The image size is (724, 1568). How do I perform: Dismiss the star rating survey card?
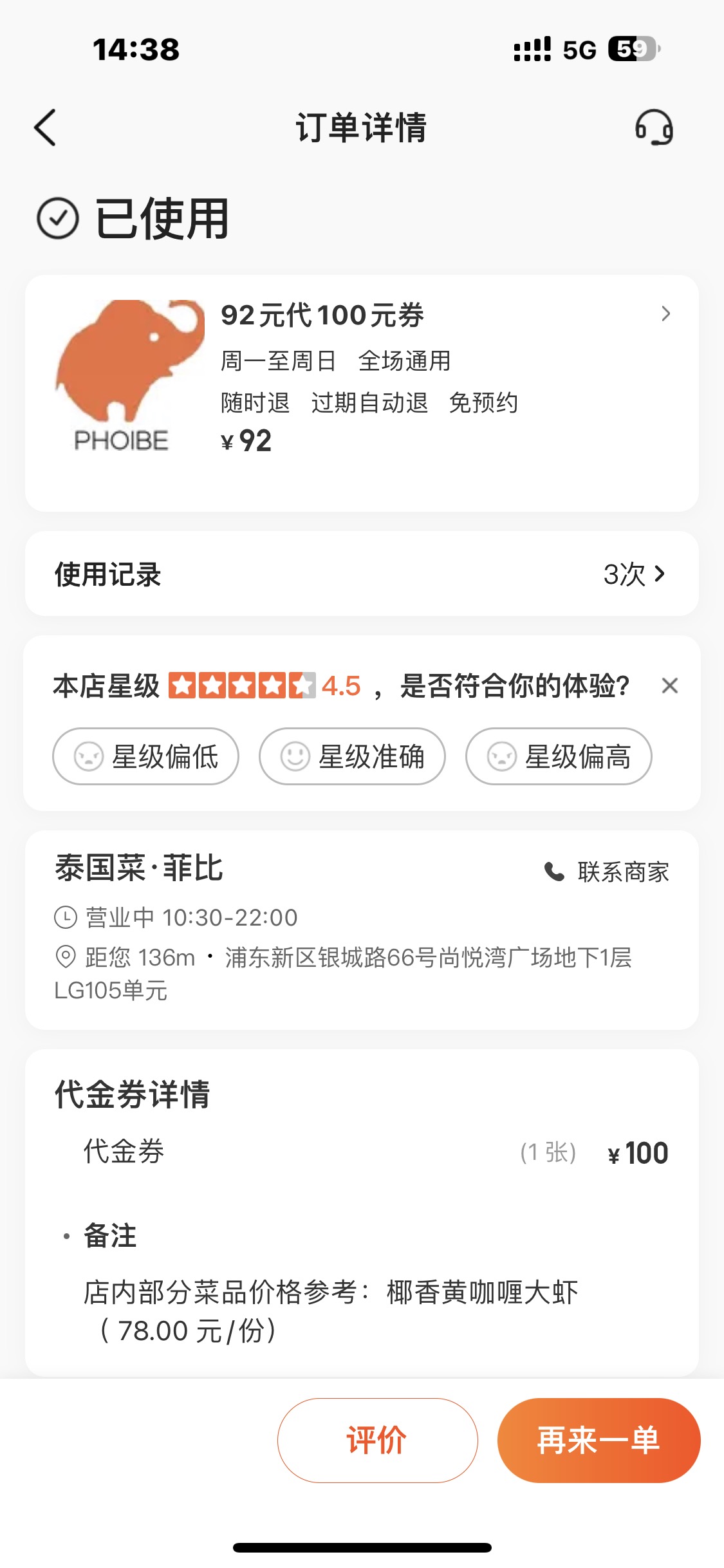670,686
